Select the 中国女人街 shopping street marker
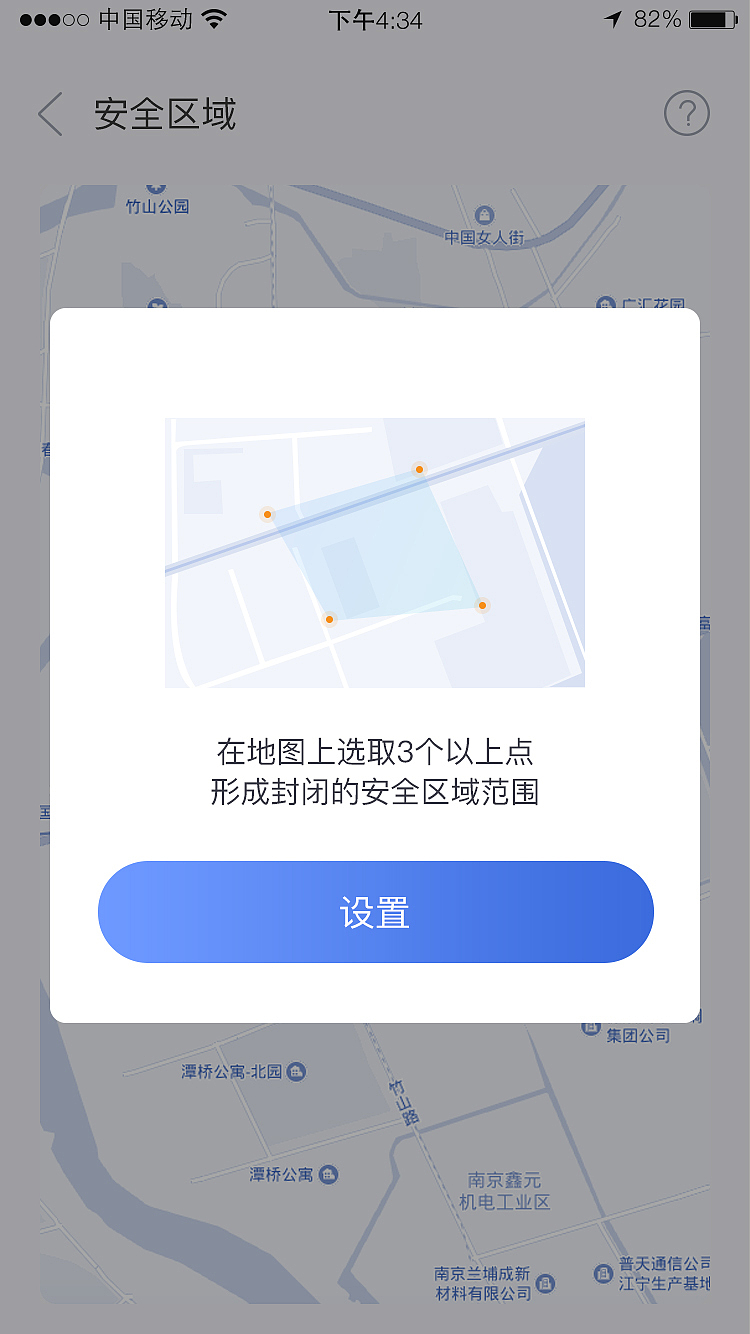 tap(486, 215)
